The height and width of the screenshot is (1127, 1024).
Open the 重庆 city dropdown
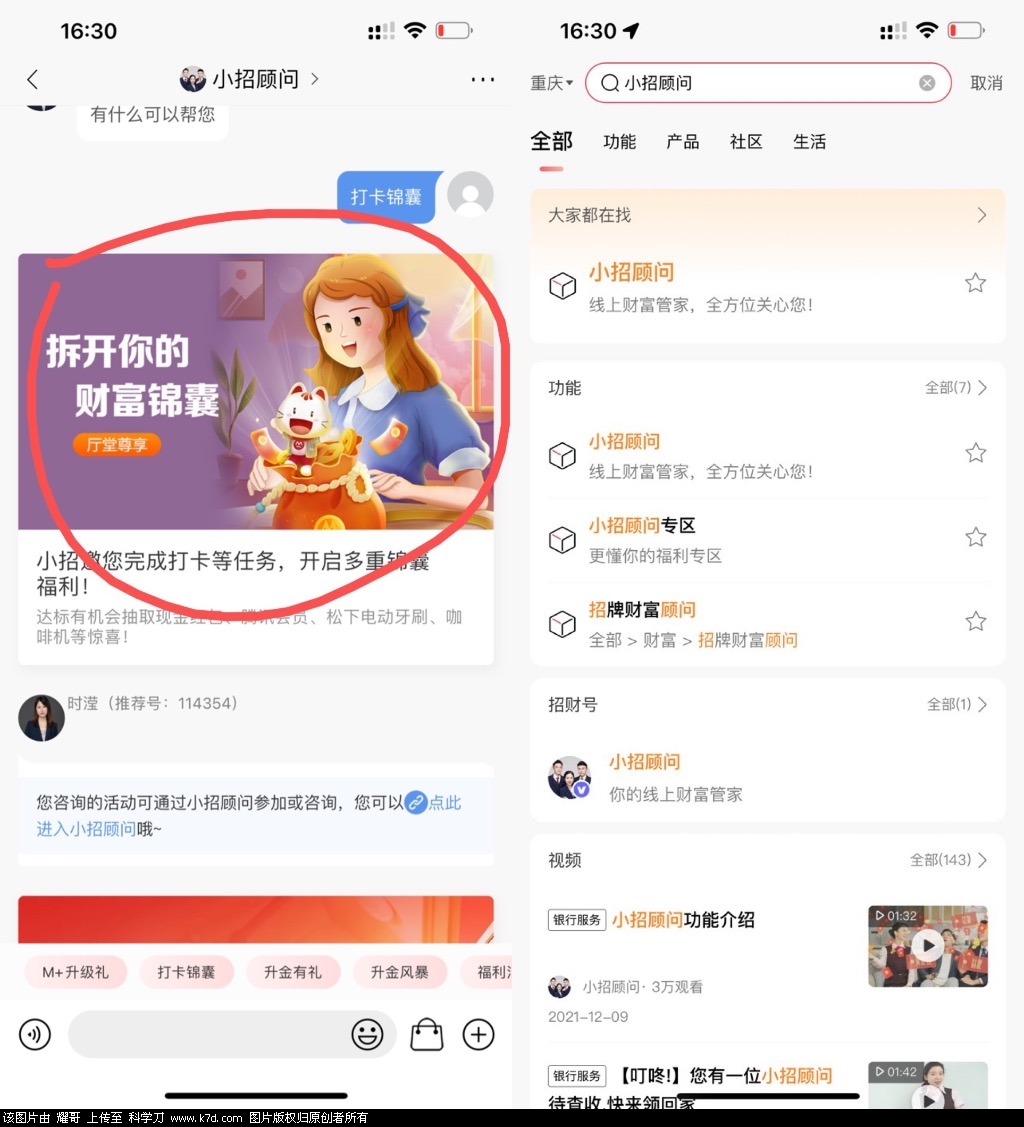[552, 83]
